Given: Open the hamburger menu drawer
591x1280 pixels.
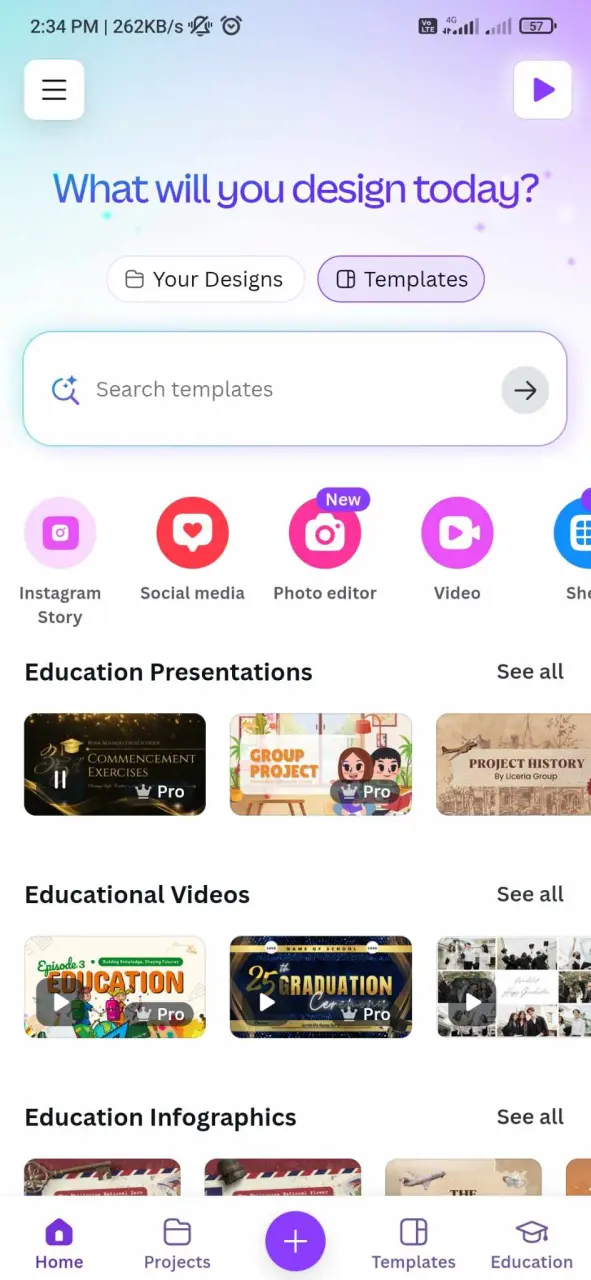Looking at the screenshot, I should coord(54,90).
